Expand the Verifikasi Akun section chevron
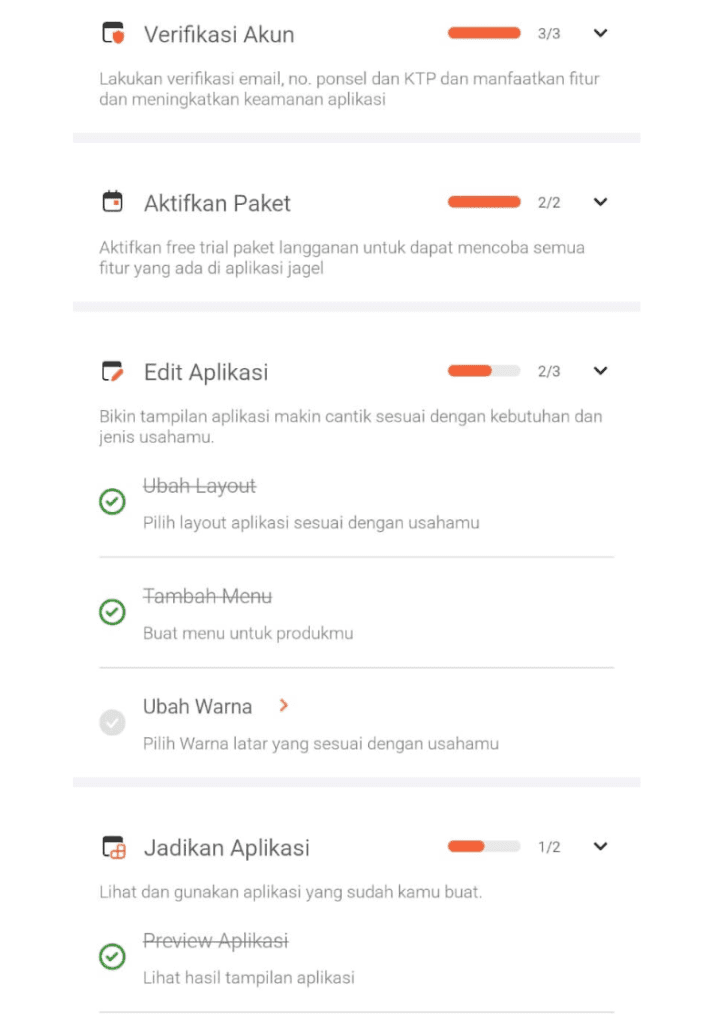This screenshot has height=1024, width=707. (600, 33)
